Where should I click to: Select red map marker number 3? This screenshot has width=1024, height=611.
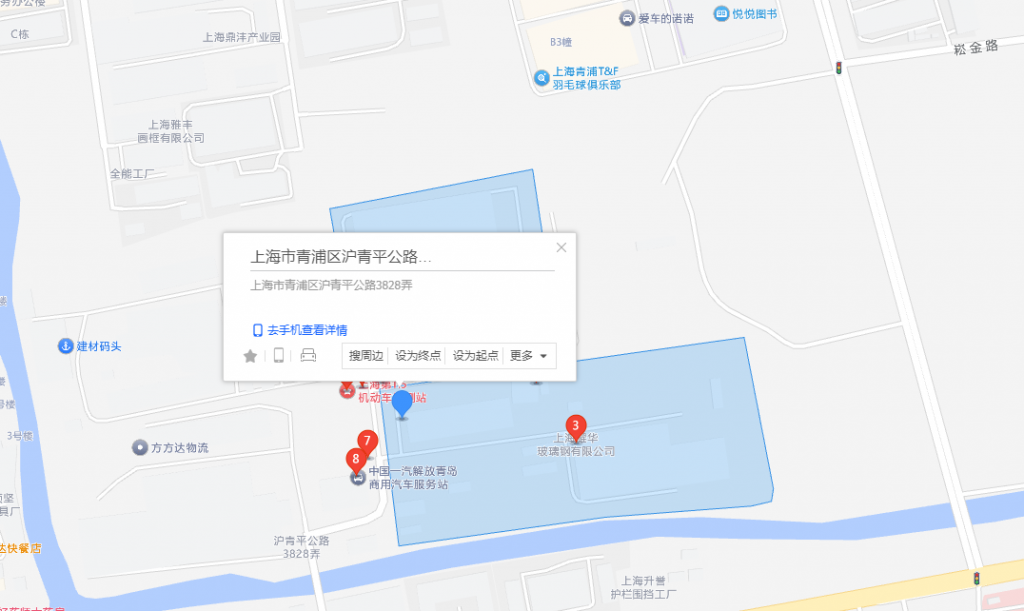click(x=575, y=424)
